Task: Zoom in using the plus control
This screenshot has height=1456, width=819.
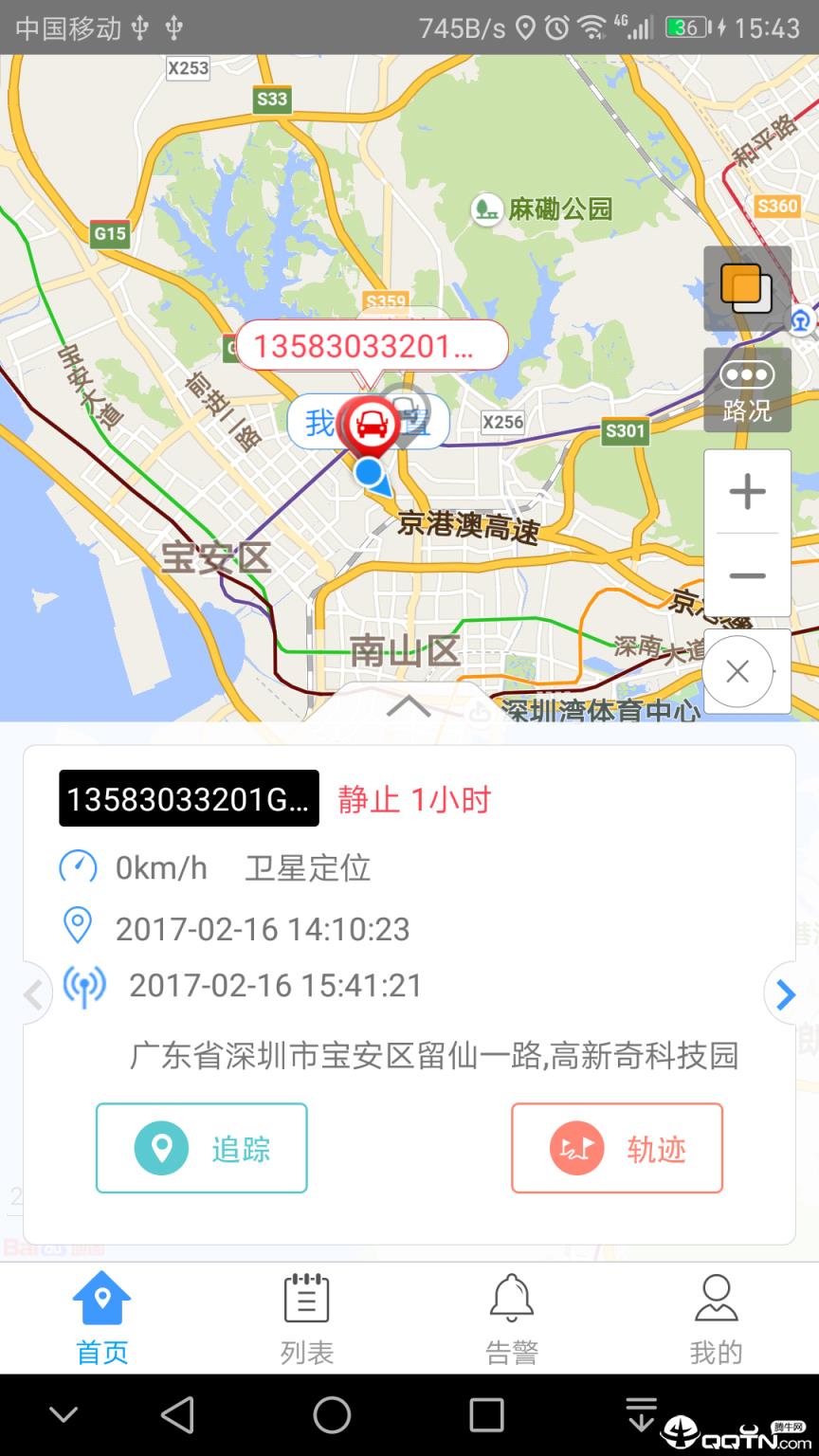Action: point(747,491)
